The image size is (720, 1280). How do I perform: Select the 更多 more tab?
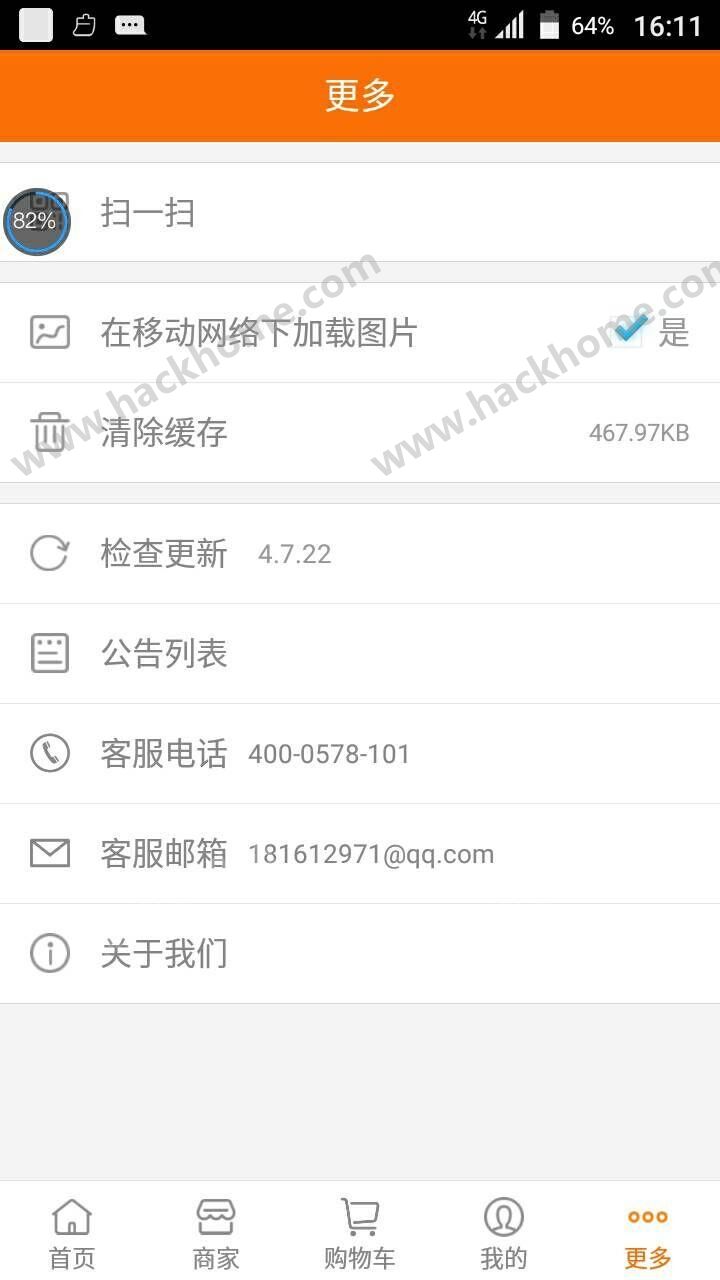click(x=648, y=1234)
